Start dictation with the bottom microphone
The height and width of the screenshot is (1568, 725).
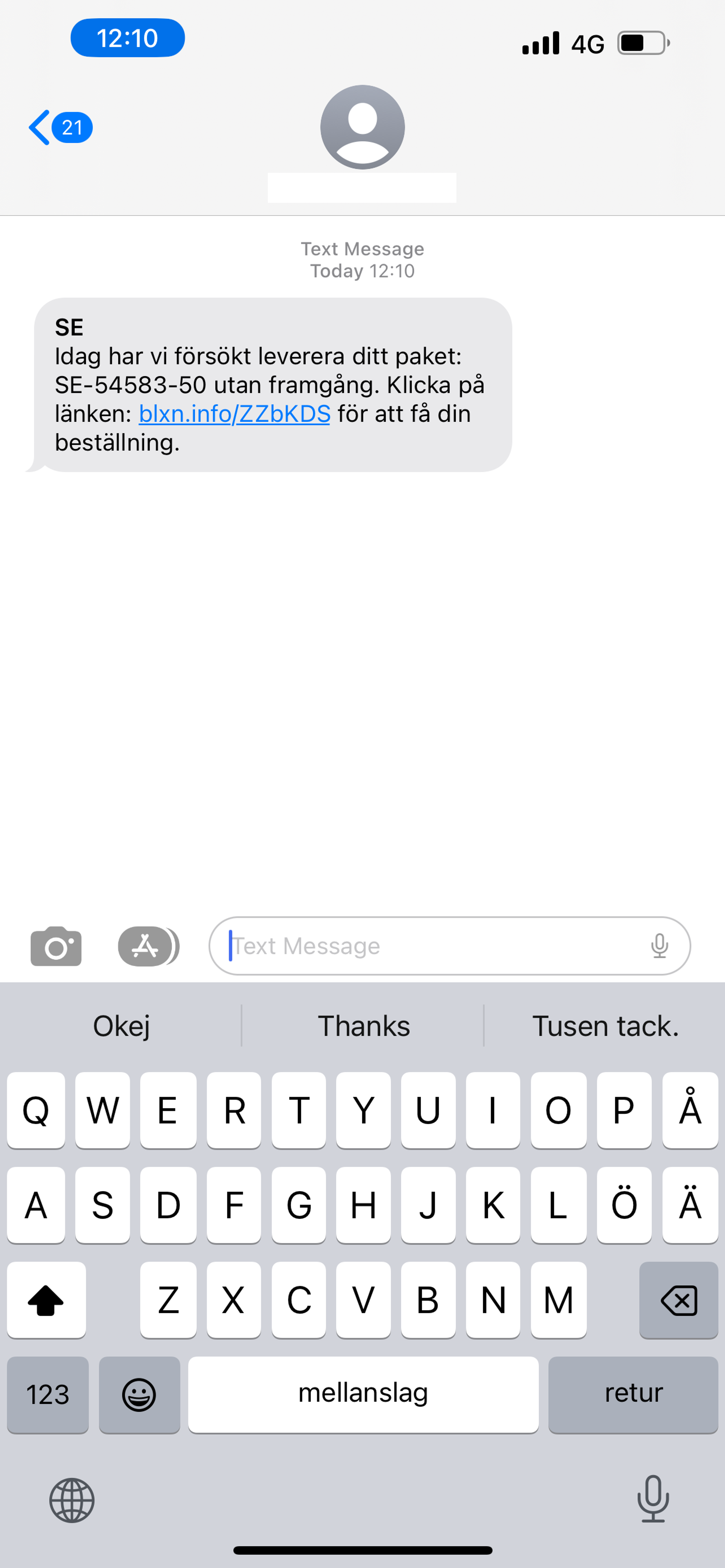[652, 1499]
